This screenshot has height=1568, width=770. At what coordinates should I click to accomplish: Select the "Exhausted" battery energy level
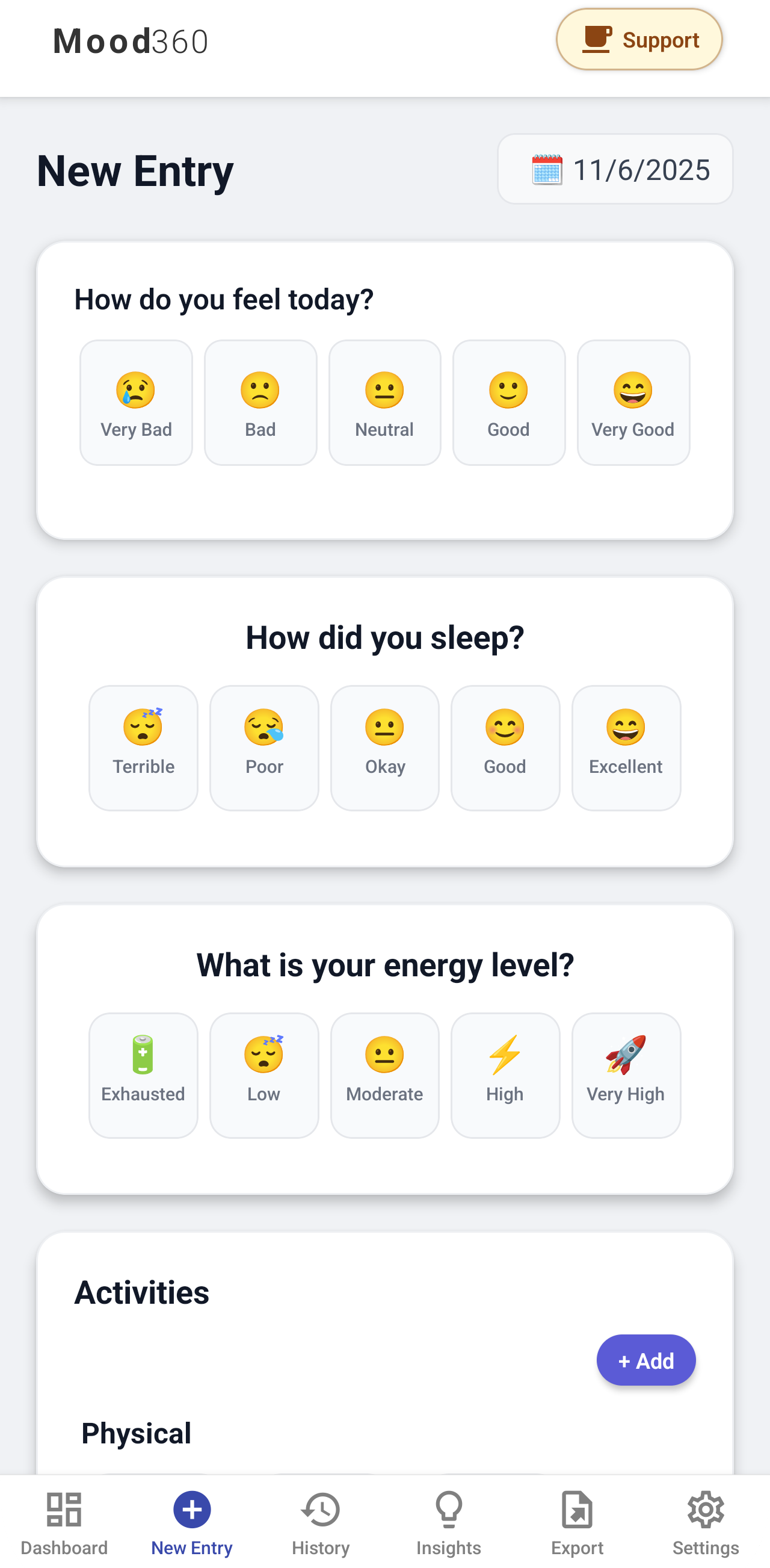(143, 1074)
